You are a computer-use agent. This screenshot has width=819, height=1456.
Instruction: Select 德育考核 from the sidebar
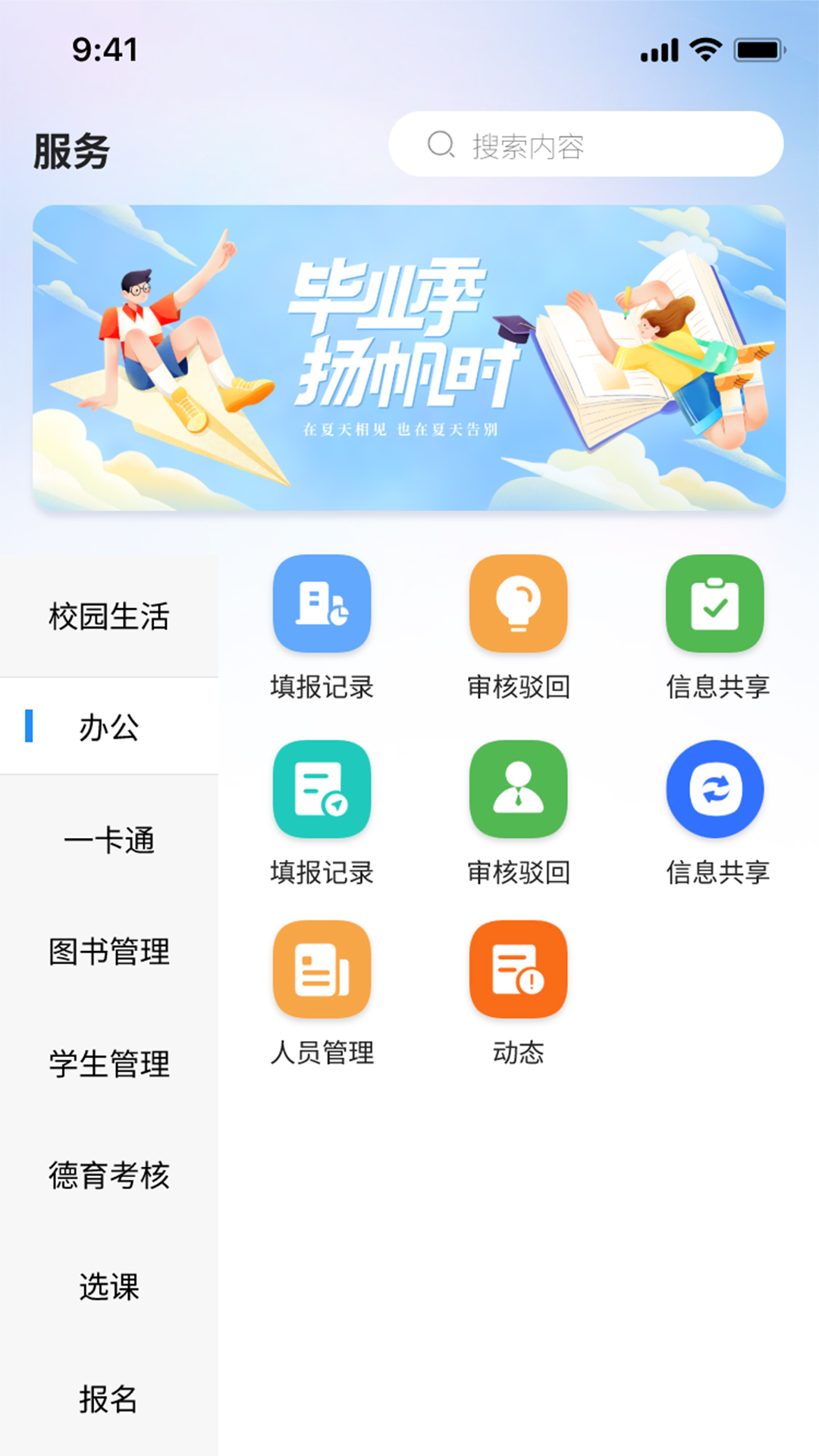tap(109, 1176)
